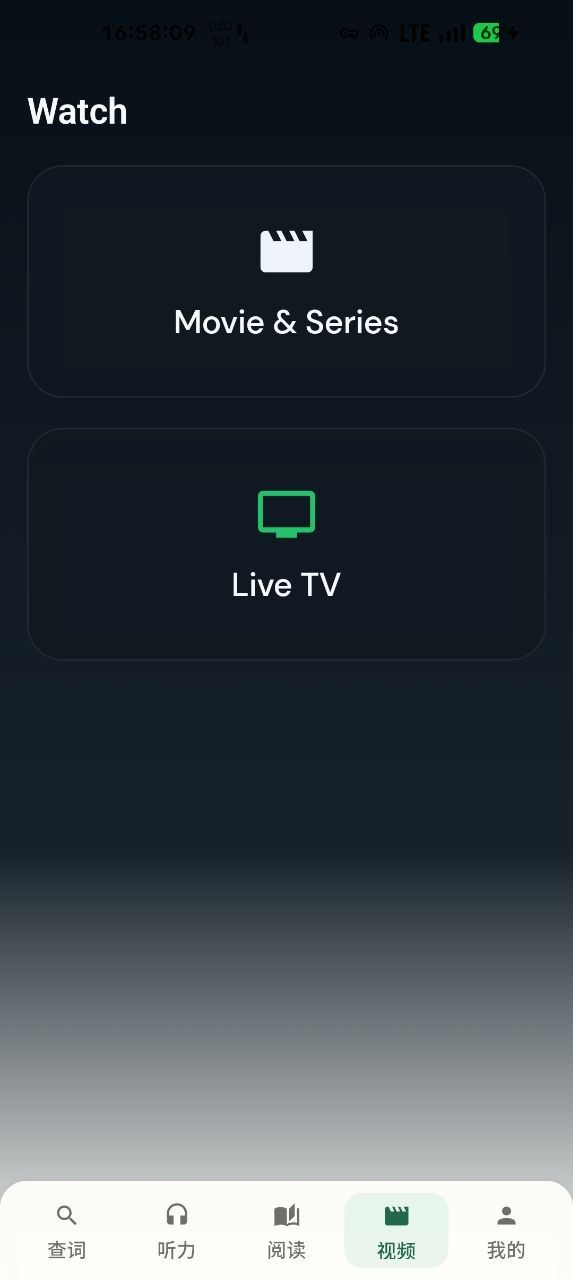Open the Live TV card
The image size is (573, 1280).
[286, 544]
